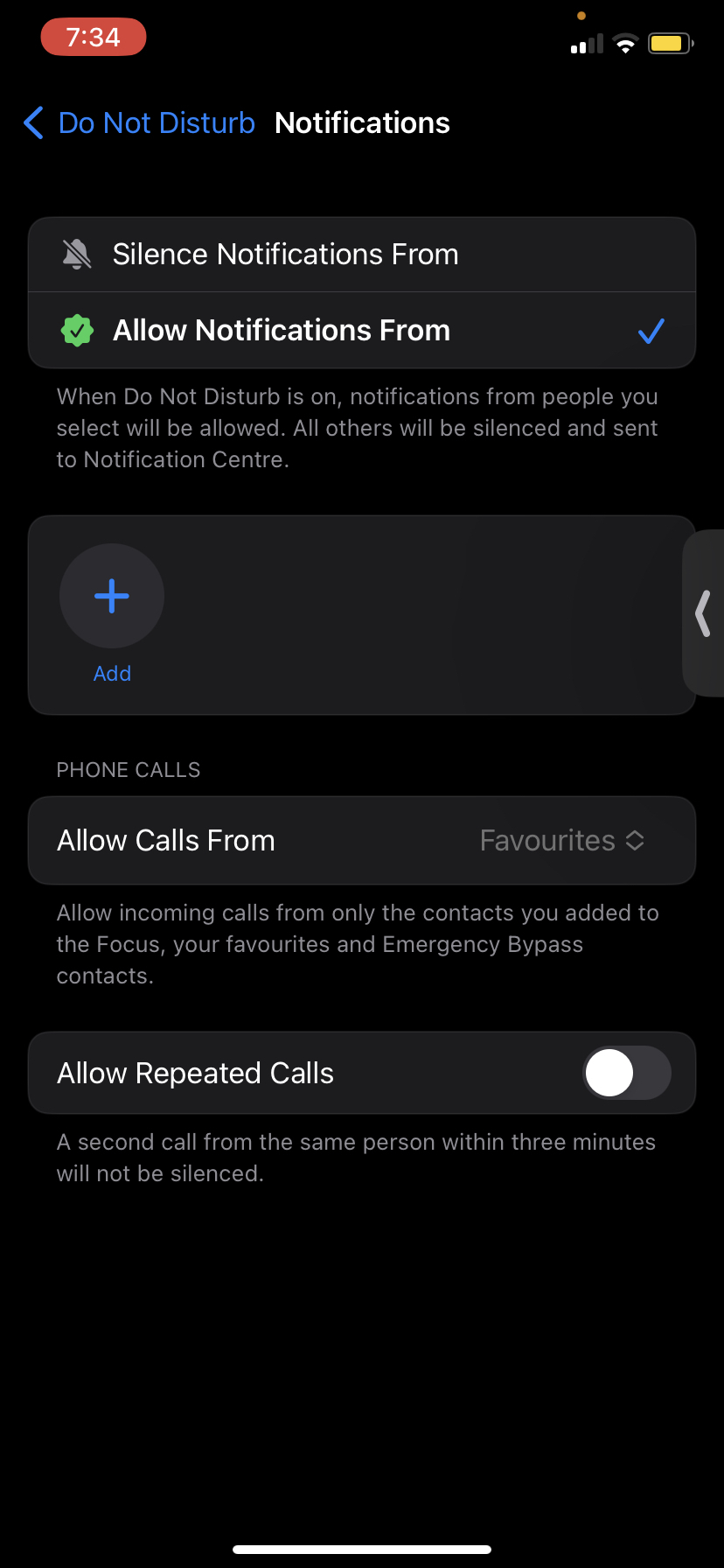
Task: Go back to Do Not Disturb
Action: coord(140,123)
